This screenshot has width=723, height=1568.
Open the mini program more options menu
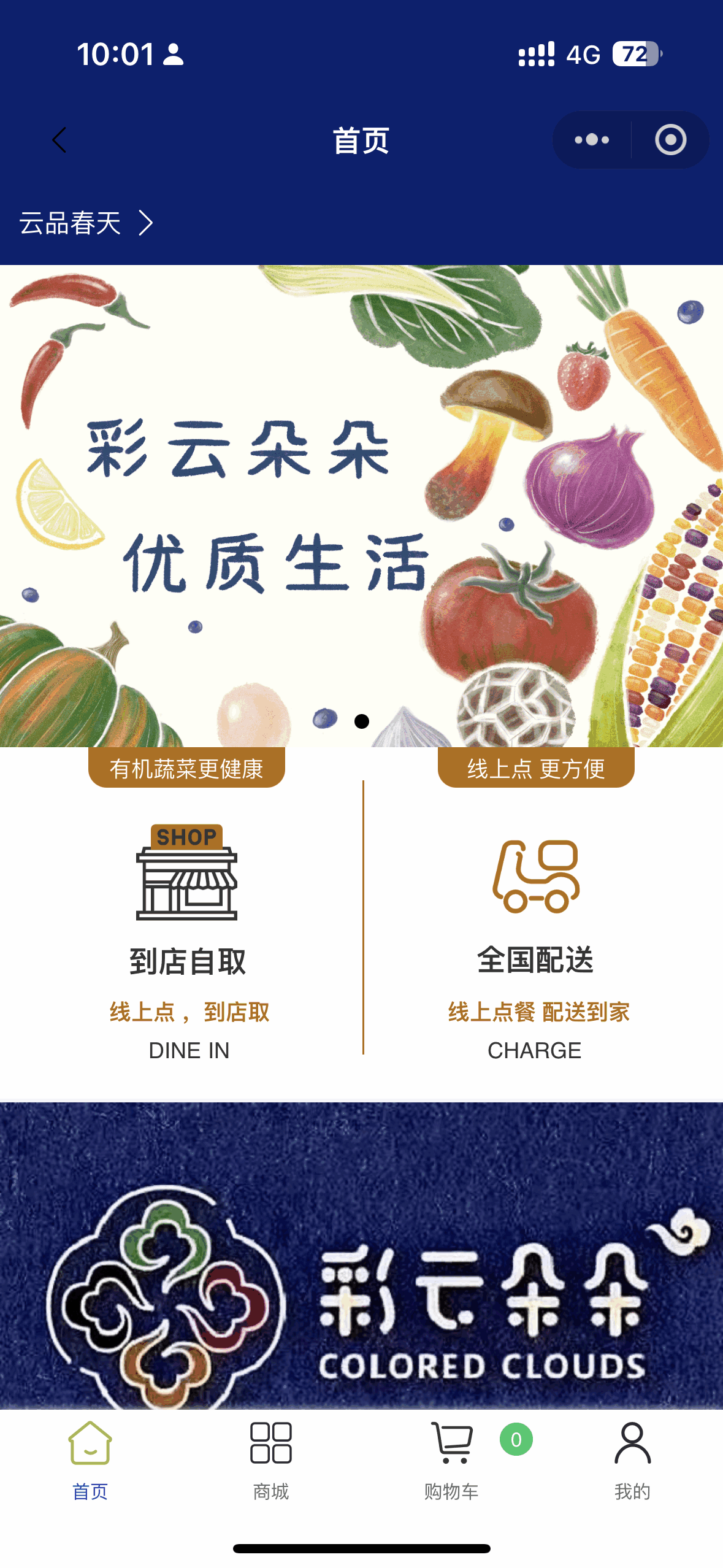click(592, 140)
